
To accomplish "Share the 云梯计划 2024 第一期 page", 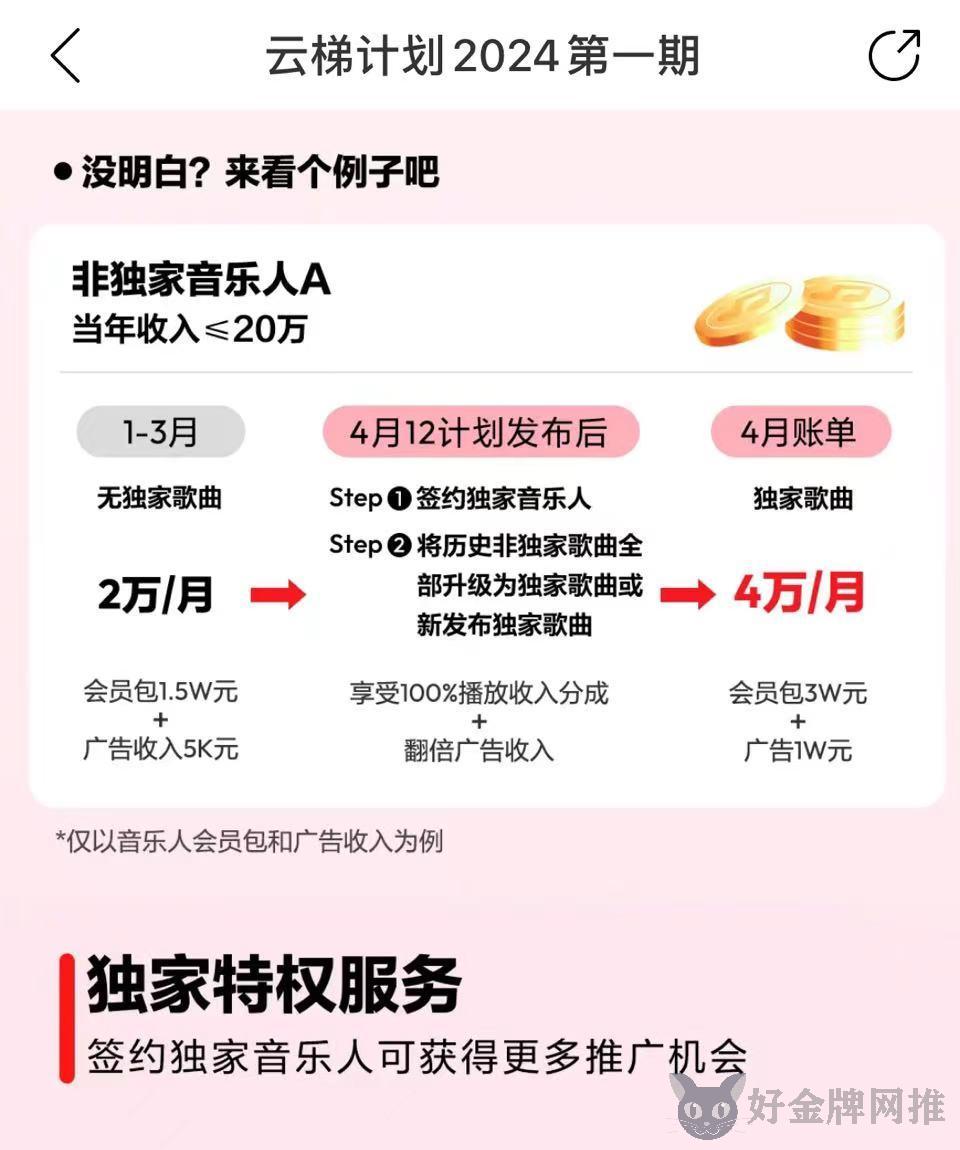I will coord(893,55).
